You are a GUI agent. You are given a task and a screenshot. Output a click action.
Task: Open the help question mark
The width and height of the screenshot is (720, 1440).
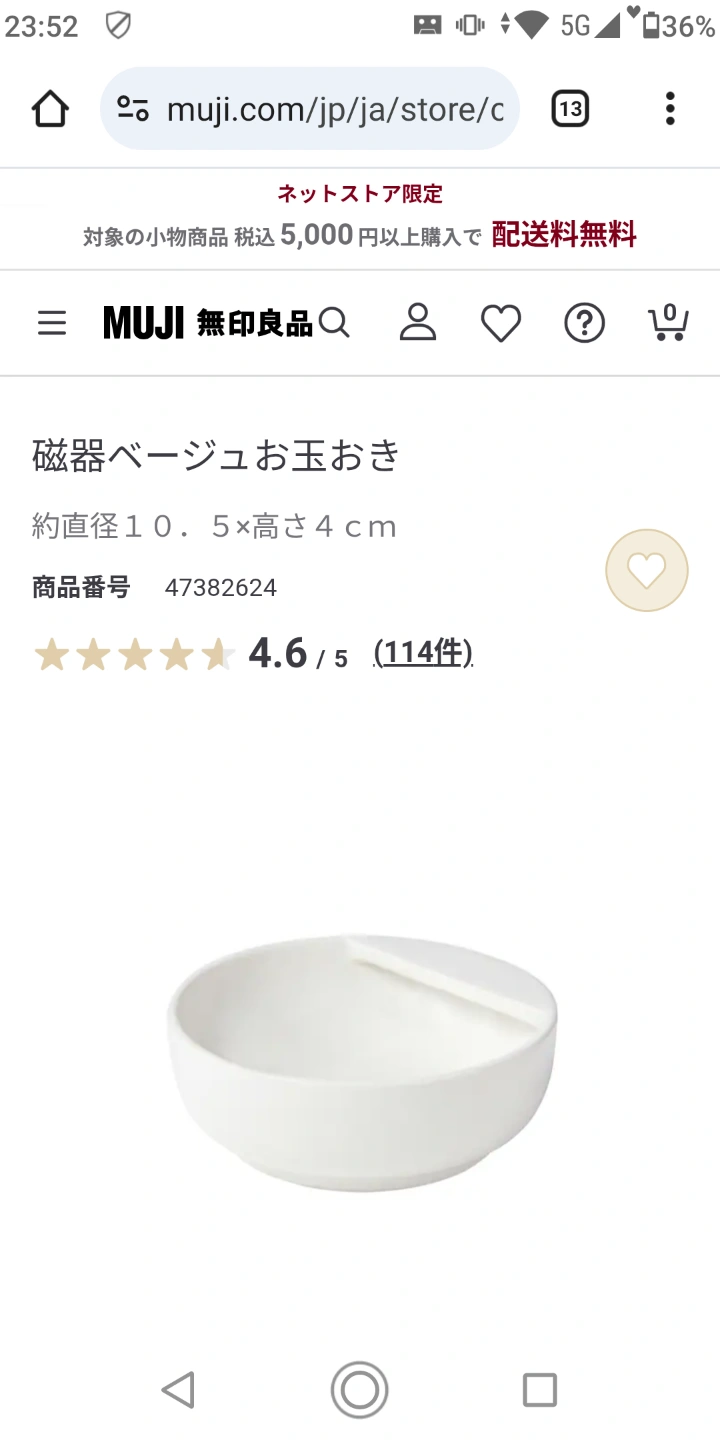(x=585, y=323)
